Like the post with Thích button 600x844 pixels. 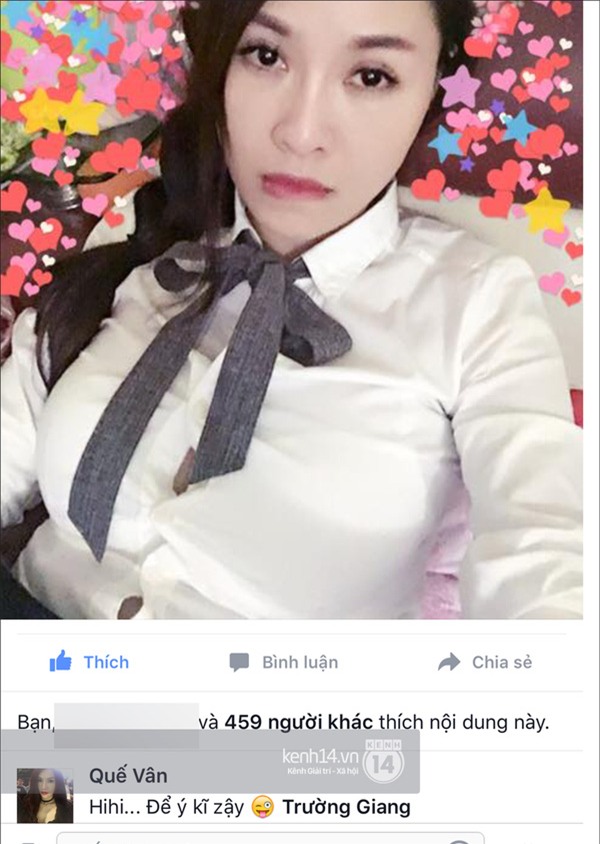click(x=89, y=662)
